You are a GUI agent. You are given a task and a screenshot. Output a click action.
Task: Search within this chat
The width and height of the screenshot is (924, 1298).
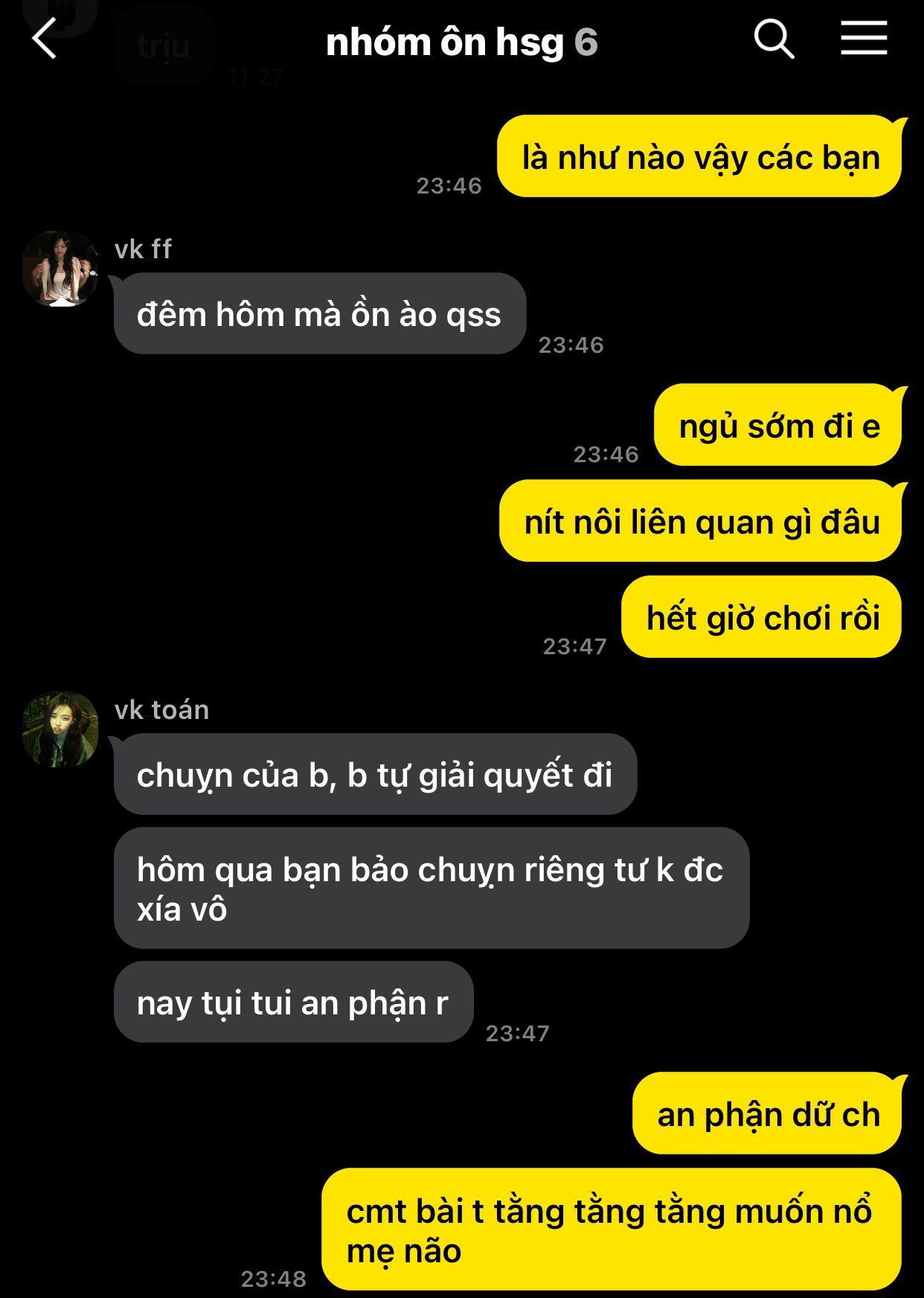[x=774, y=39]
